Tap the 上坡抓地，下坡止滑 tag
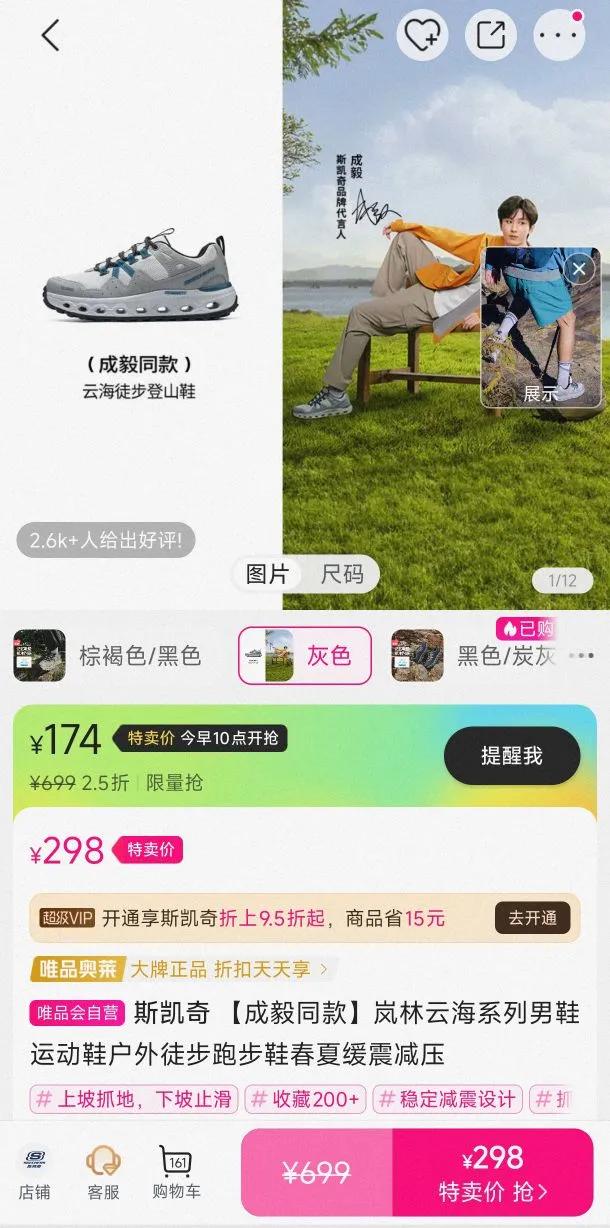The height and width of the screenshot is (1228, 610). [134, 1099]
